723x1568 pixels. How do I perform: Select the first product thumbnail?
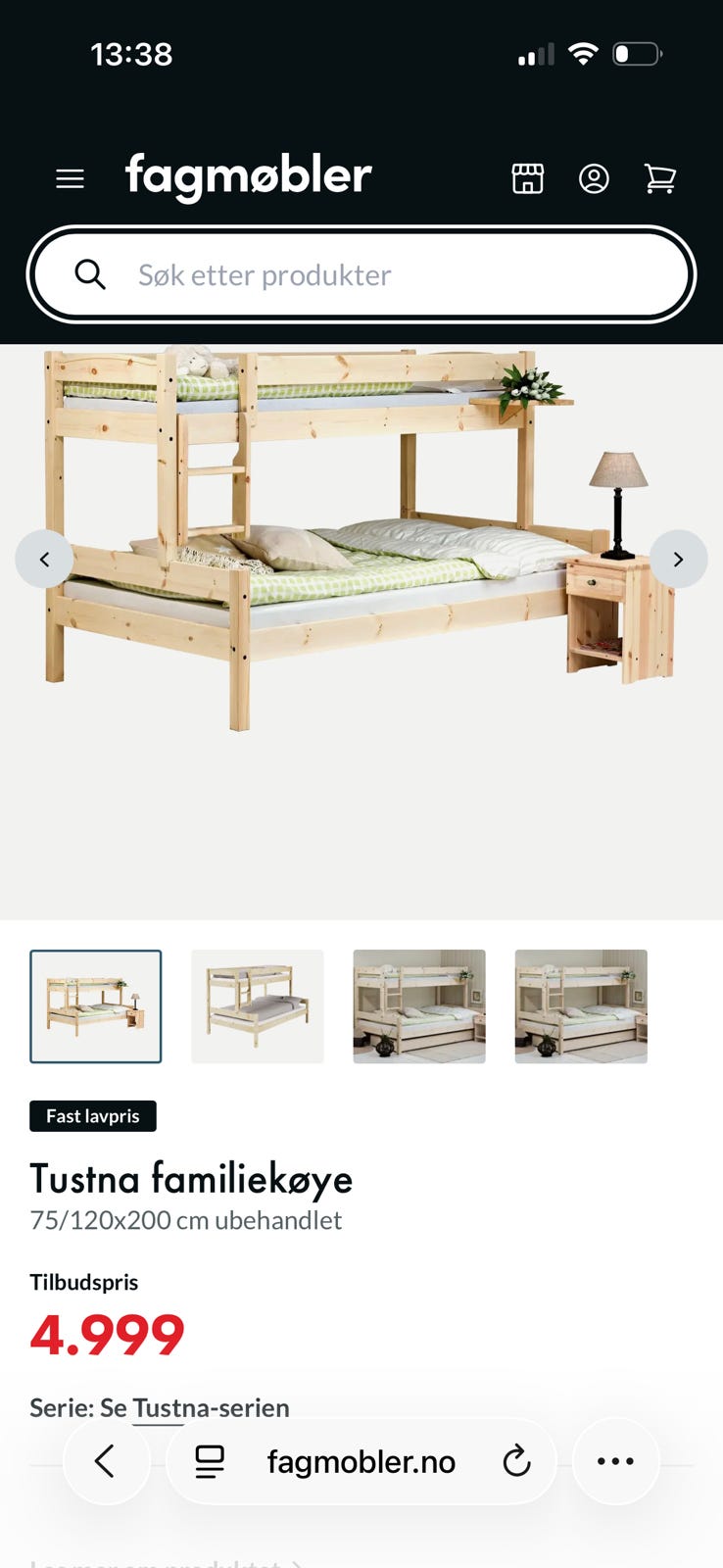96,1006
